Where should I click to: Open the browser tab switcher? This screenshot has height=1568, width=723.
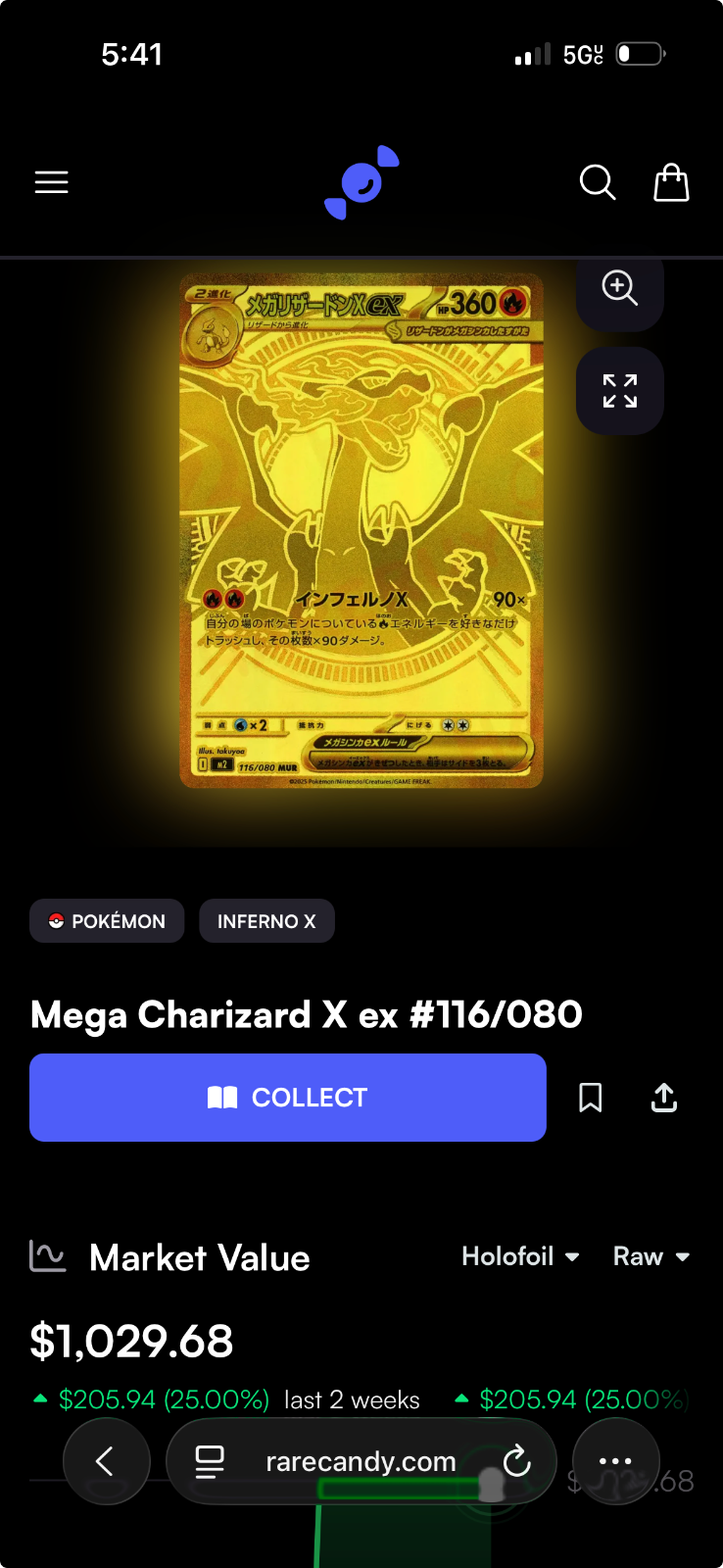(x=209, y=1461)
